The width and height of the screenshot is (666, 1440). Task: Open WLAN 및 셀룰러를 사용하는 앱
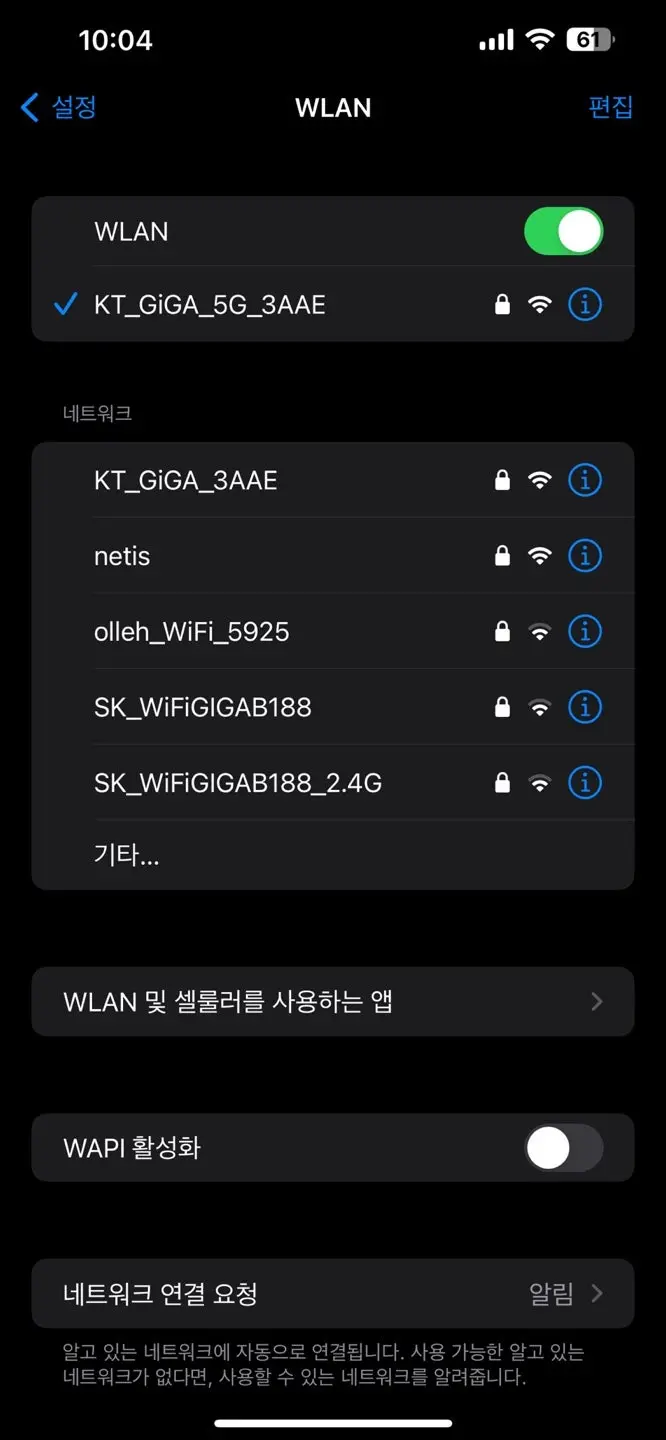click(x=333, y=1001)
